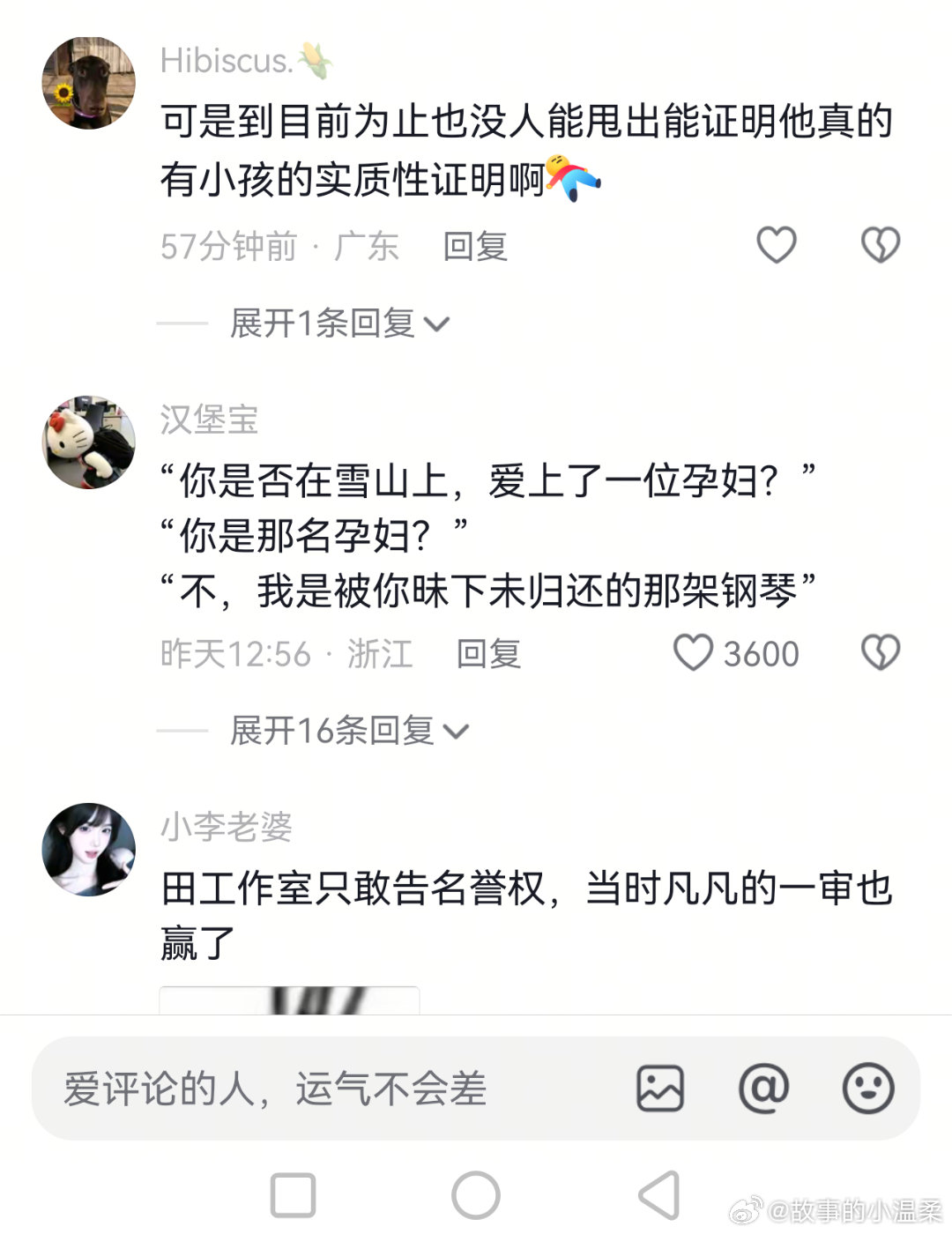Open the image attachment picker icon
Viewport: 952px width, 1234px height.
[x=661, y=1089]
